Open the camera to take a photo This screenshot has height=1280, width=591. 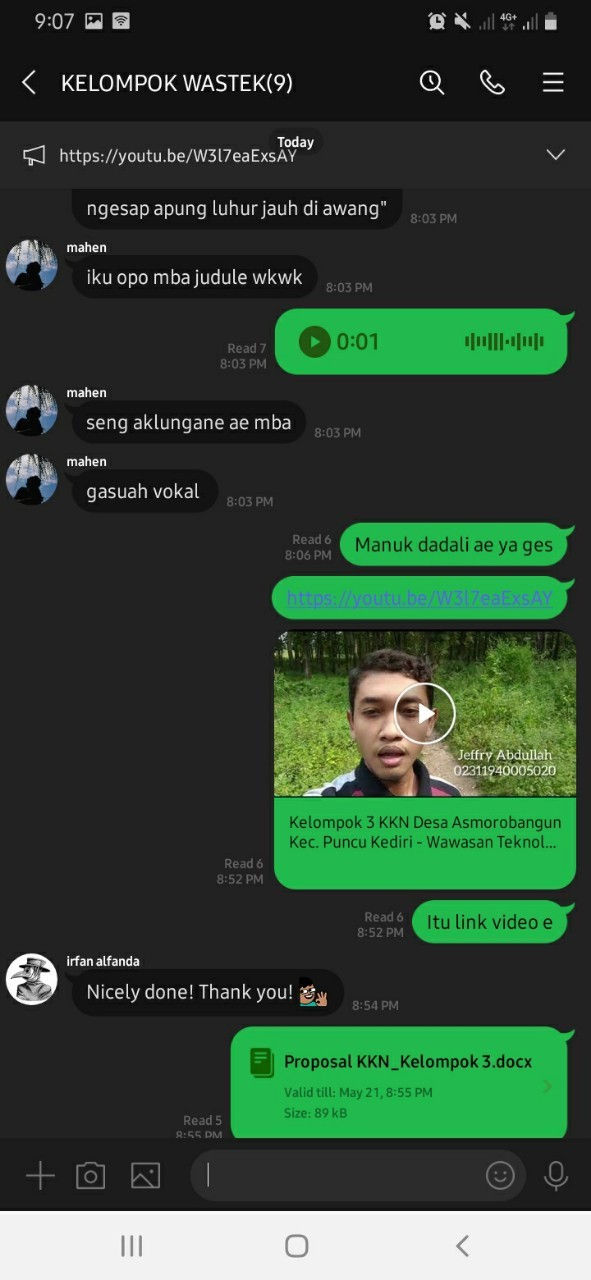pyautogui.click(x=91, y=1175)
